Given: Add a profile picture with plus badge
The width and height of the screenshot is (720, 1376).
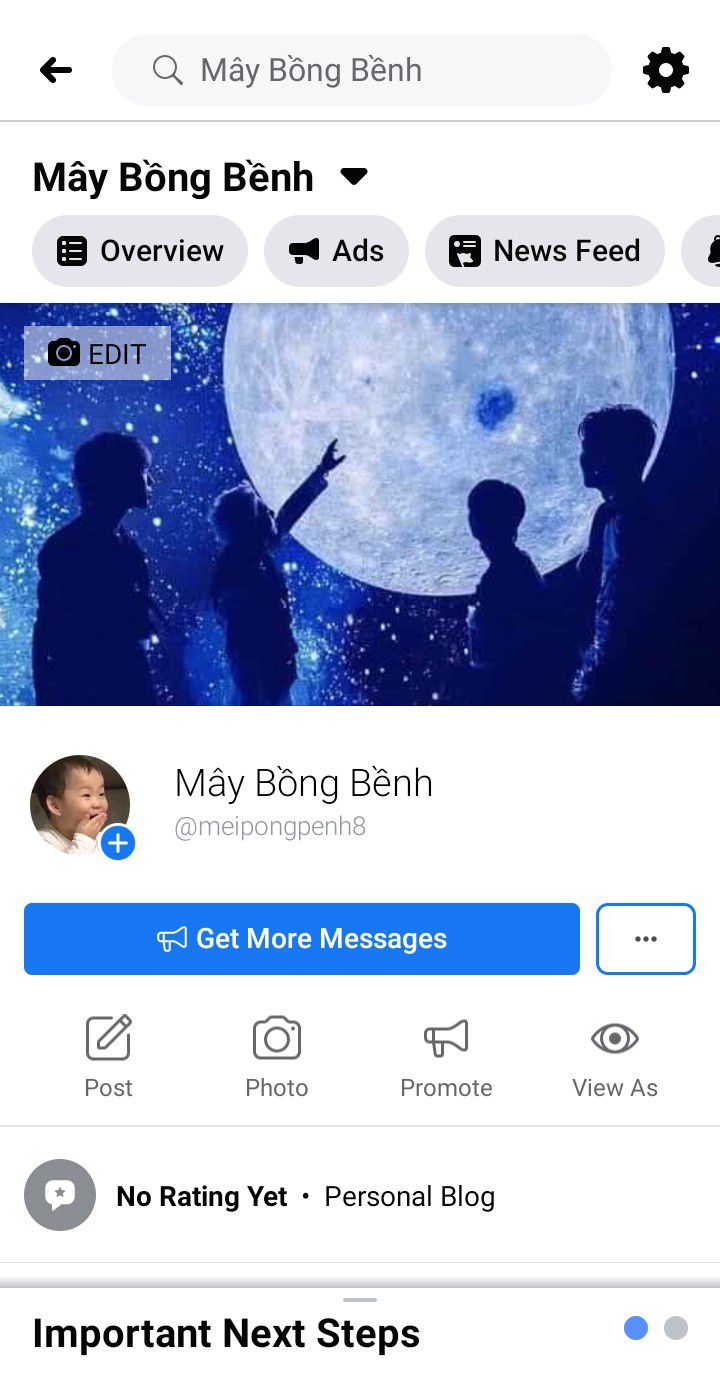Looking at the screenshot, I should [118, 844].
